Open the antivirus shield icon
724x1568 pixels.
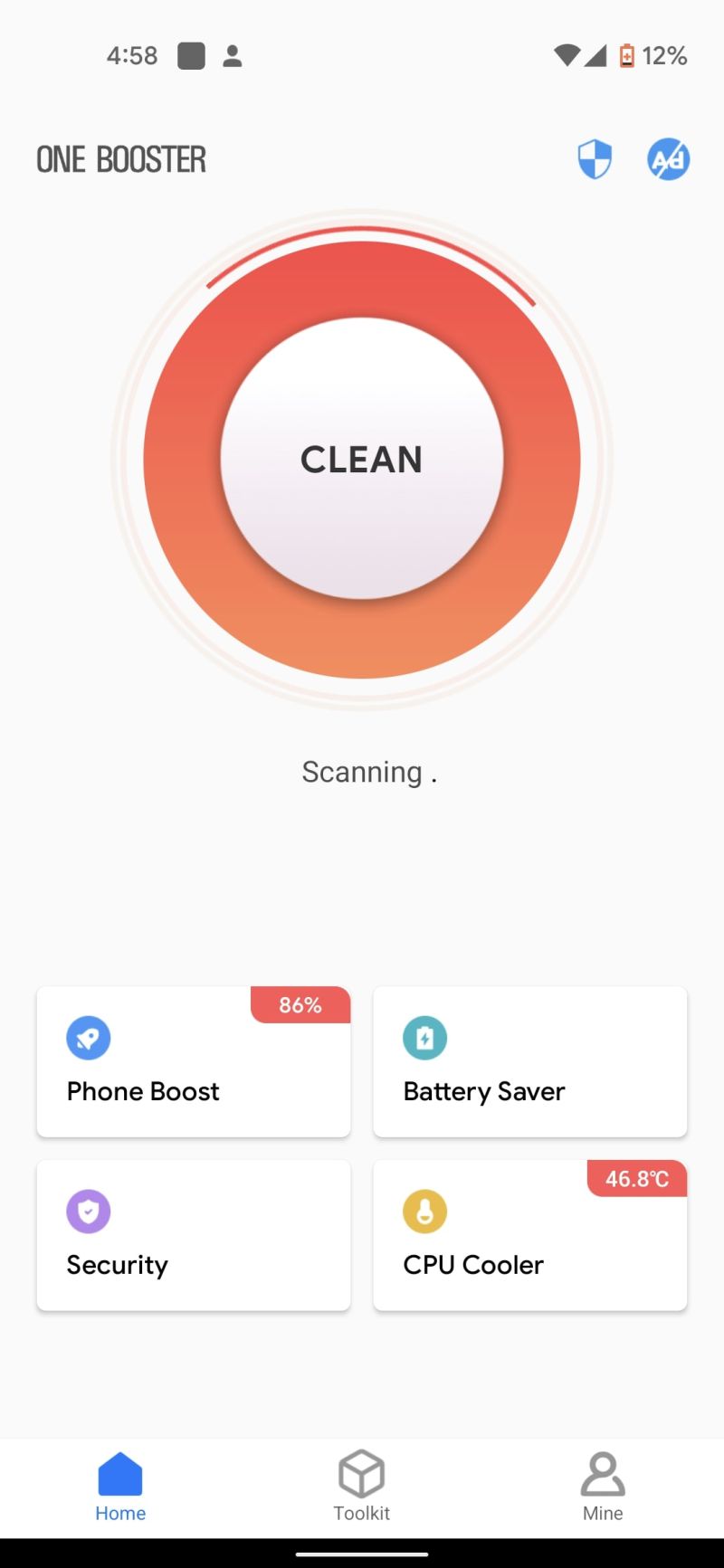point(595,158)
